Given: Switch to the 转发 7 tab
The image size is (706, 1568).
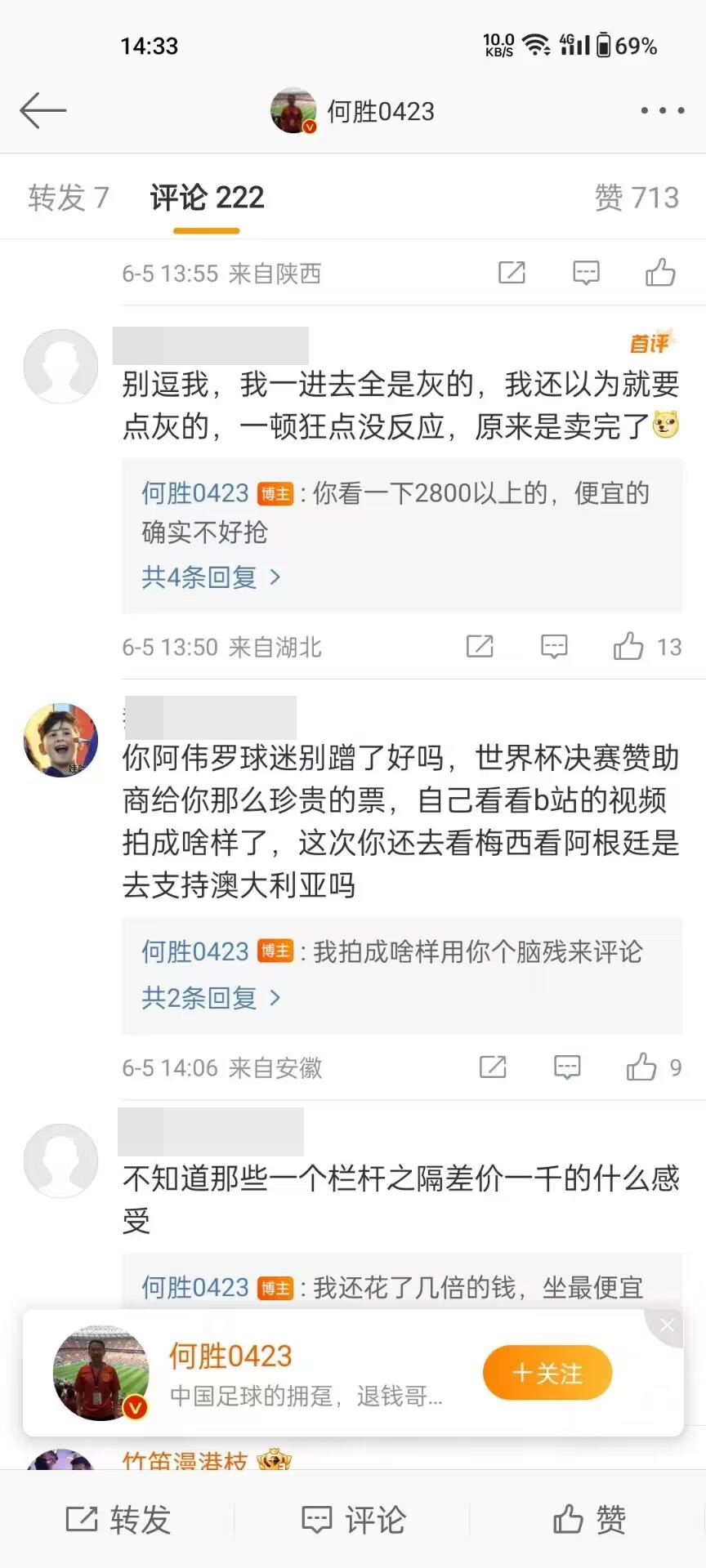Looking at the screenshot, I should pos(69,198).
